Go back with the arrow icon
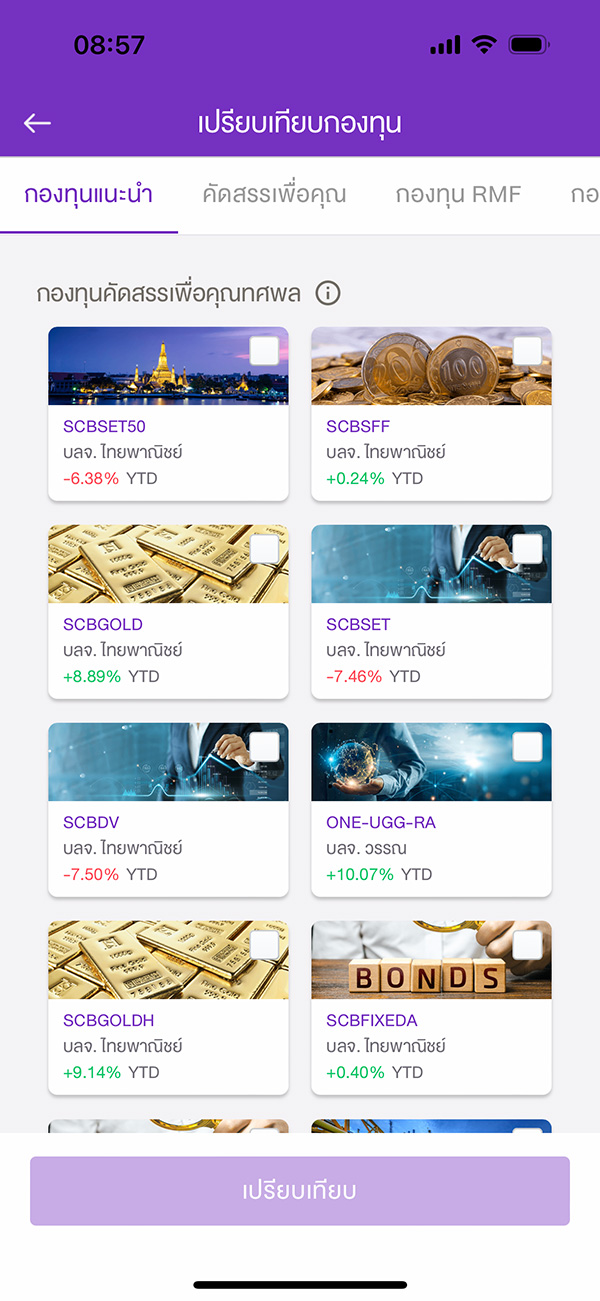Image resolution: width=600 pixels, height=1301 pixels. [37, 123]
